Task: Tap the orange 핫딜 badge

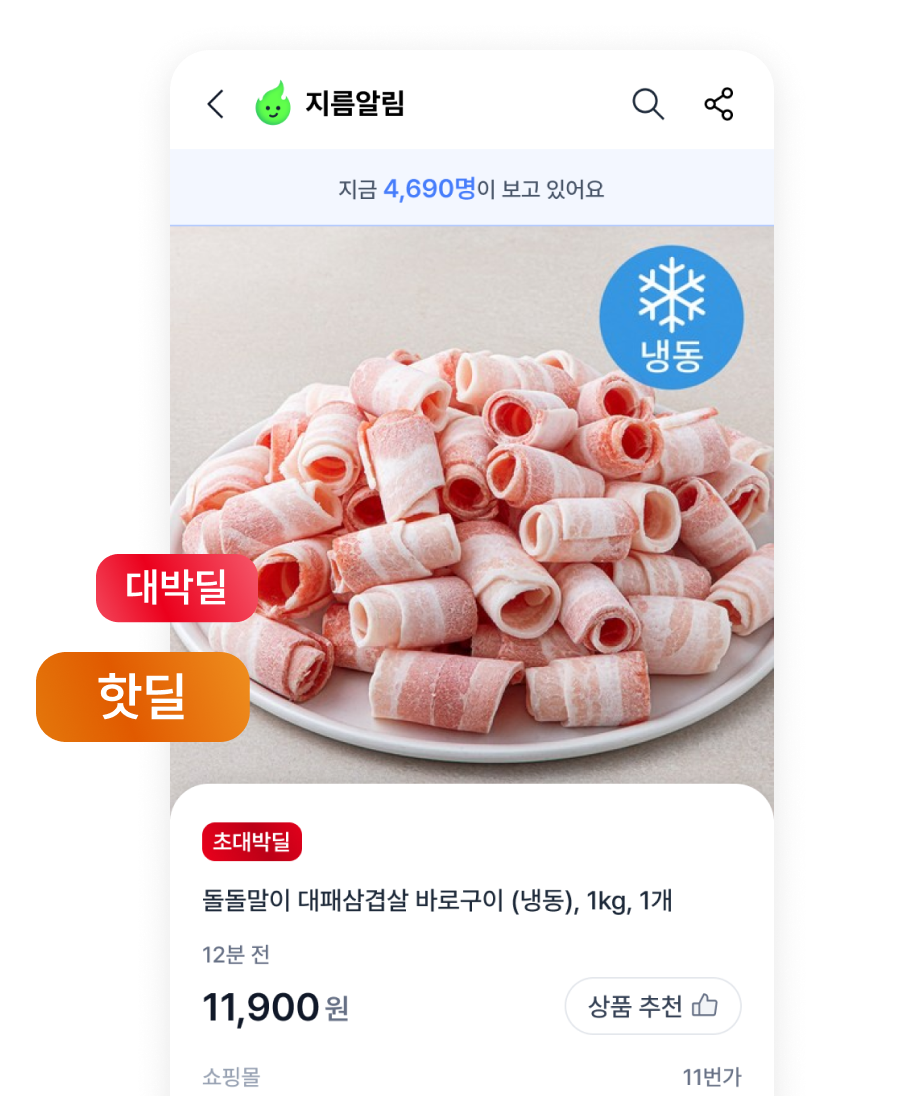Action: [143, 697]
